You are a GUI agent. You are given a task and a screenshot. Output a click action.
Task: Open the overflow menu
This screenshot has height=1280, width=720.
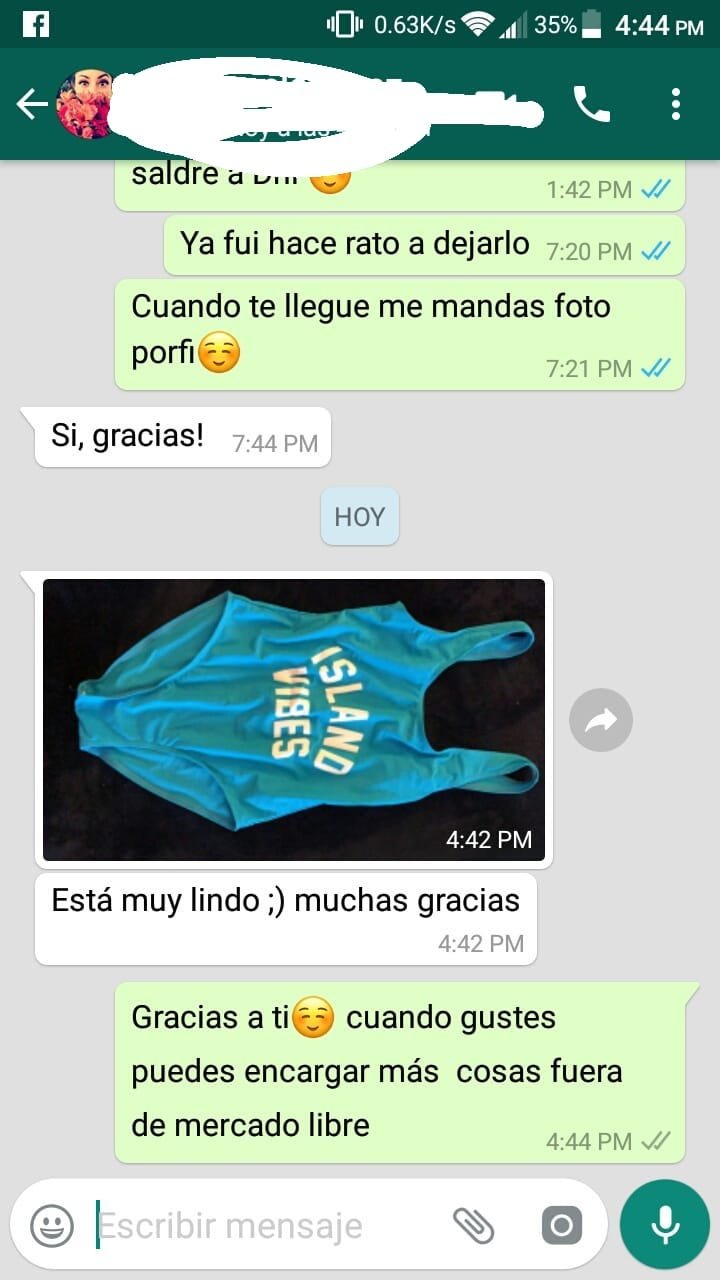coord(676,104)
